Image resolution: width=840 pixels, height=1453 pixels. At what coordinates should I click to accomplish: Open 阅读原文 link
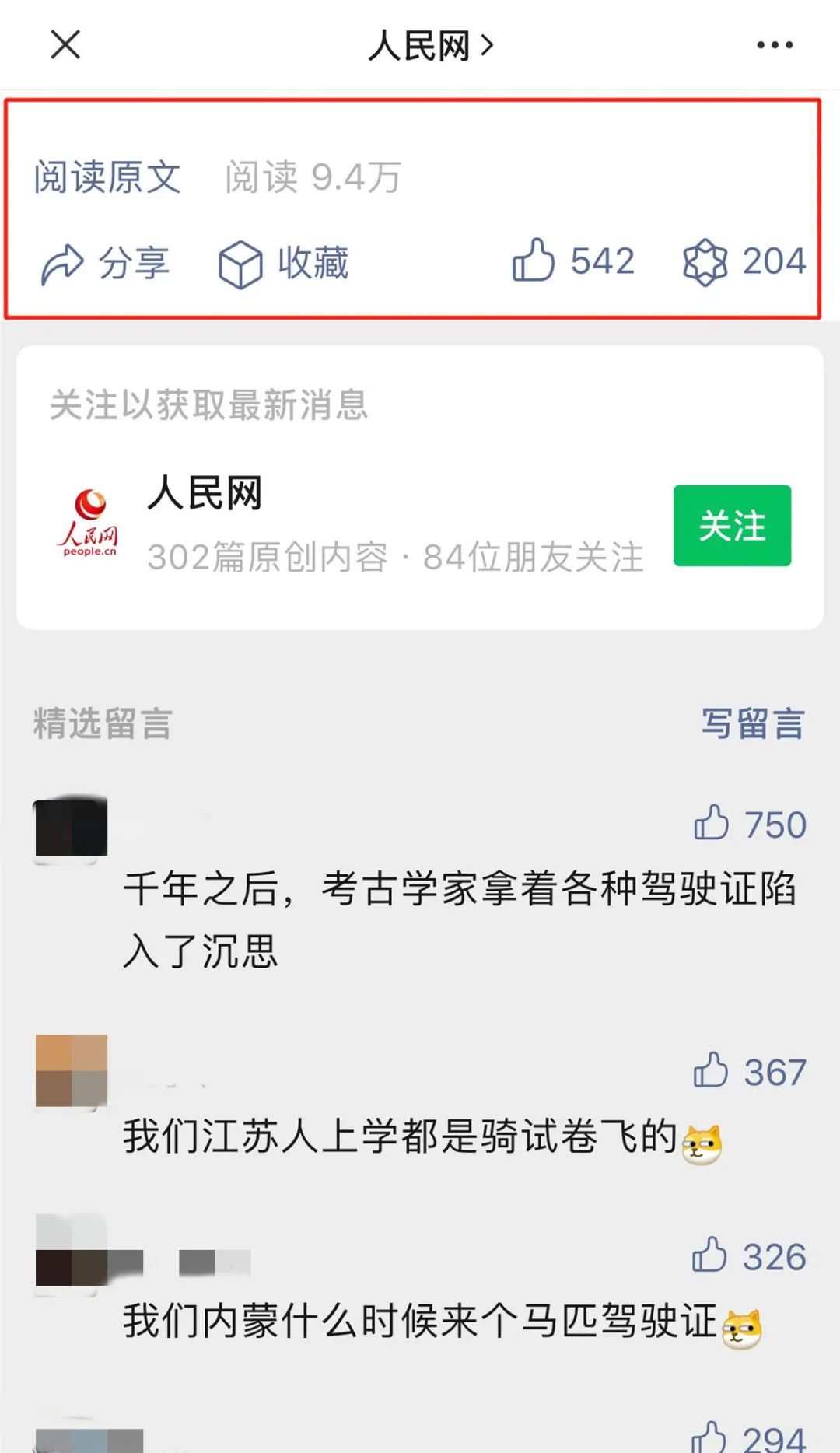coord(107,177)
